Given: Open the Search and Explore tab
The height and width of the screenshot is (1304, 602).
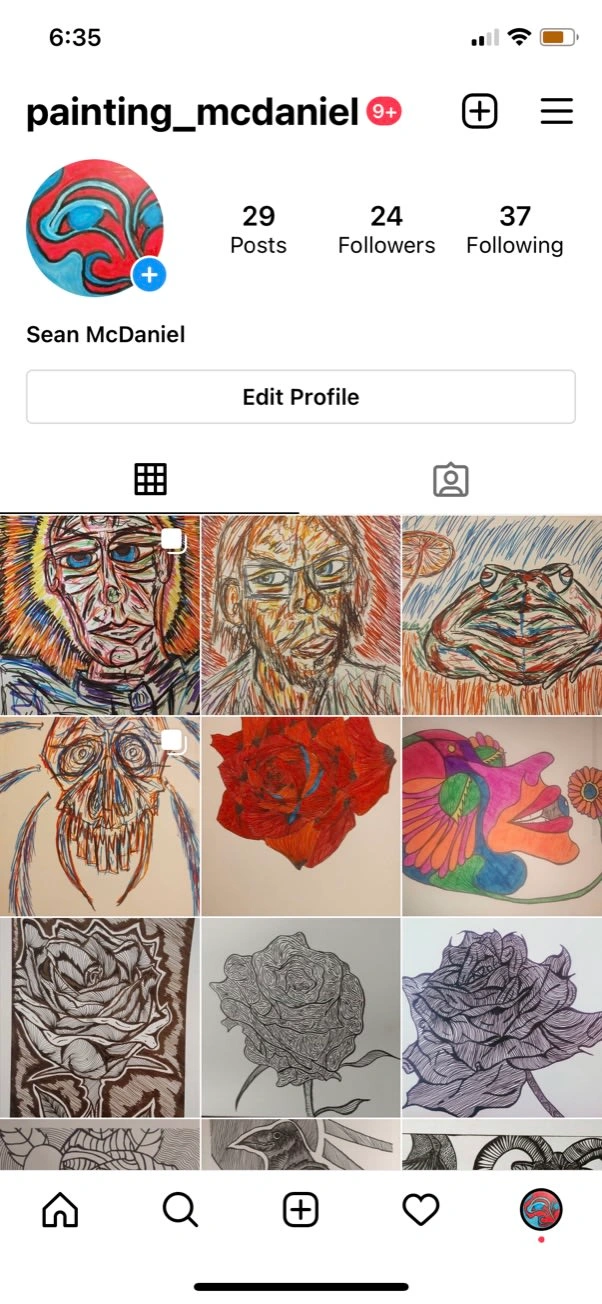Looking at the screenshot, I should 180,1211.
